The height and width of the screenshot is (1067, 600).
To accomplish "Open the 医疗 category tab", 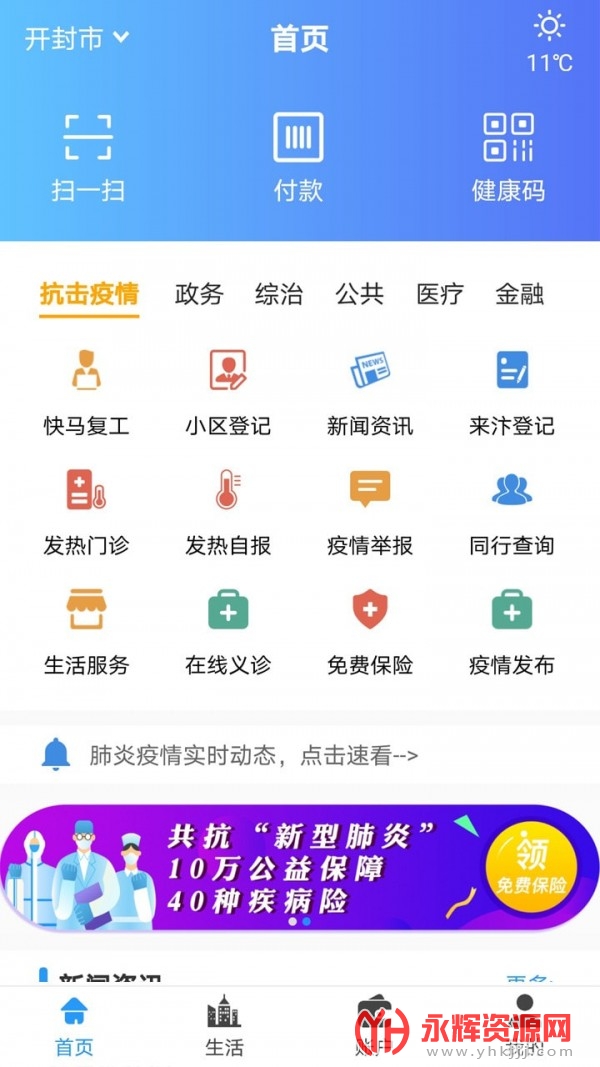I will click(440, 294).
